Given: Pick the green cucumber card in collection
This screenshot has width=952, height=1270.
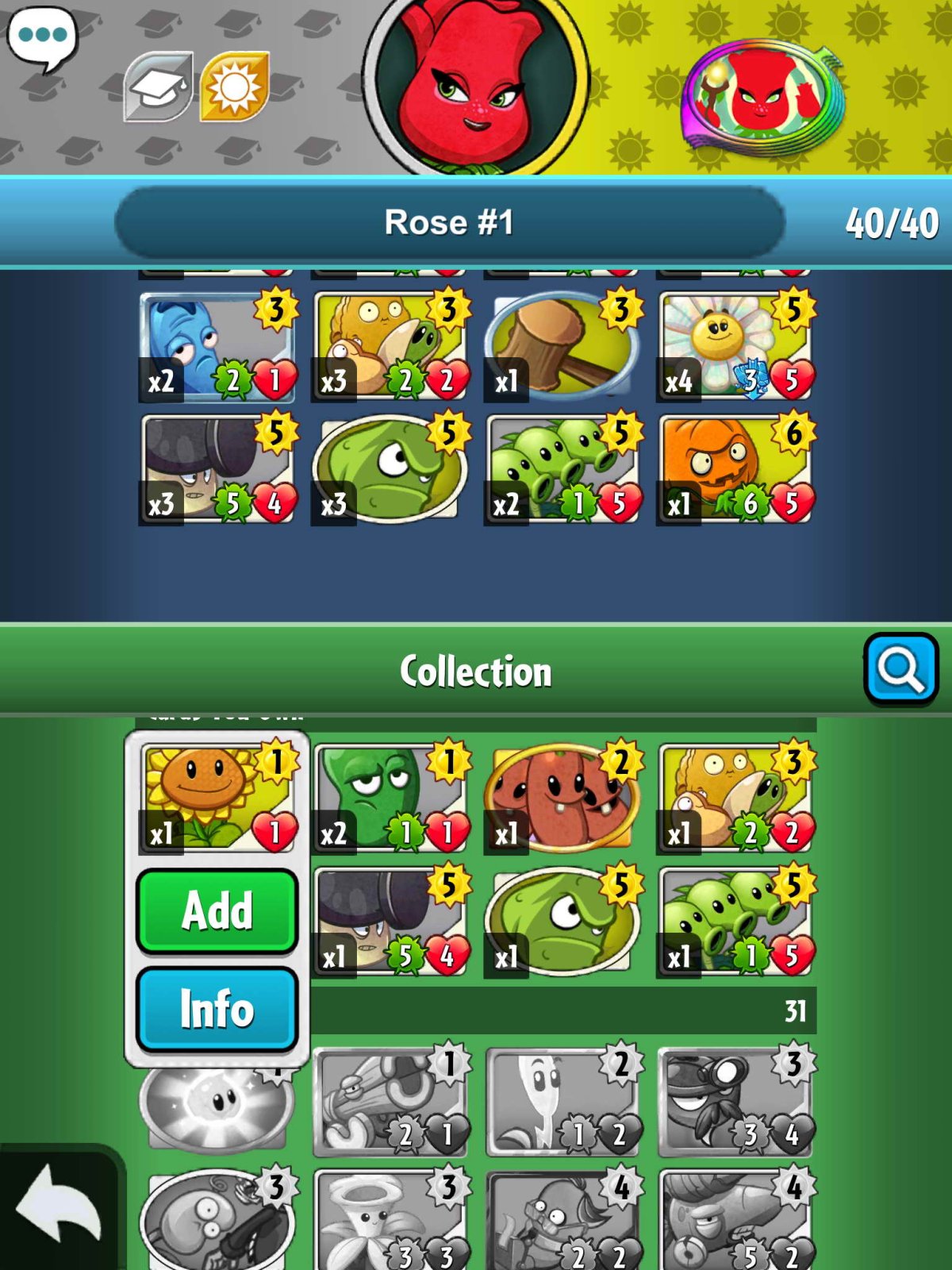Looking at the screenshot, I should point(389,797).
